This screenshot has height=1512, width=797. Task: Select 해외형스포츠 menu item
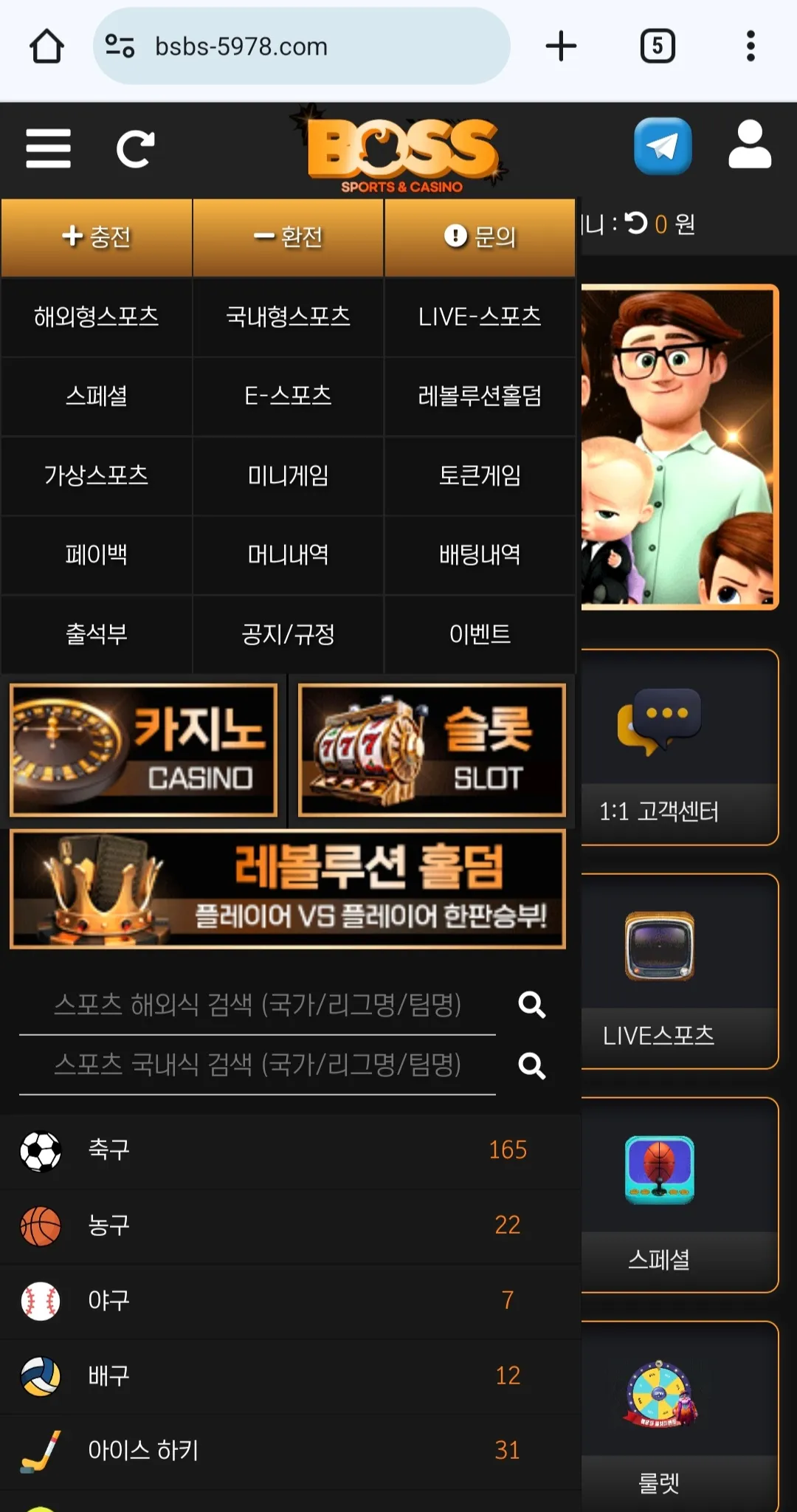pyautogui.click(x=97, y=317)
